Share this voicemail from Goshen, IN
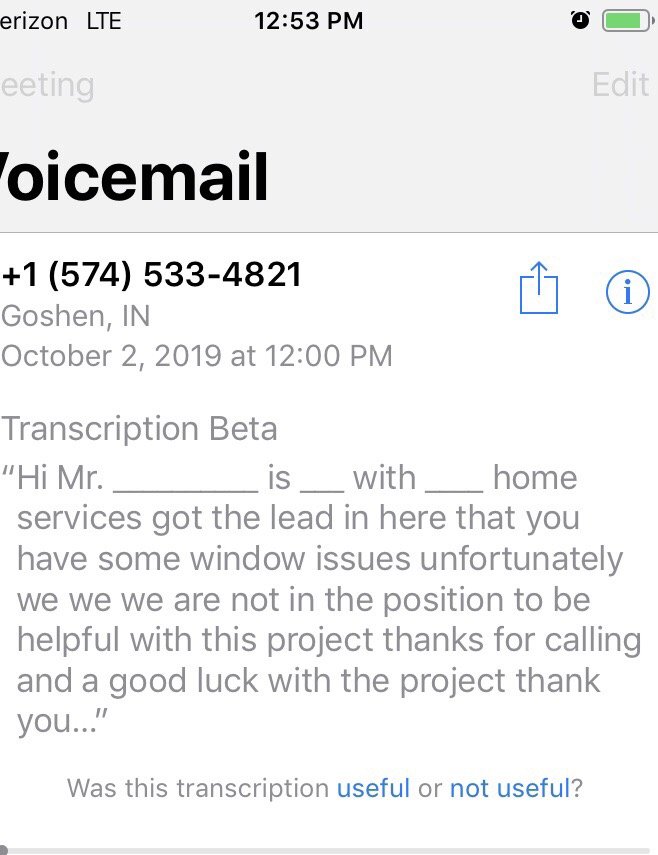This screenshot has width=658, height=855. (x=539, y=289)
